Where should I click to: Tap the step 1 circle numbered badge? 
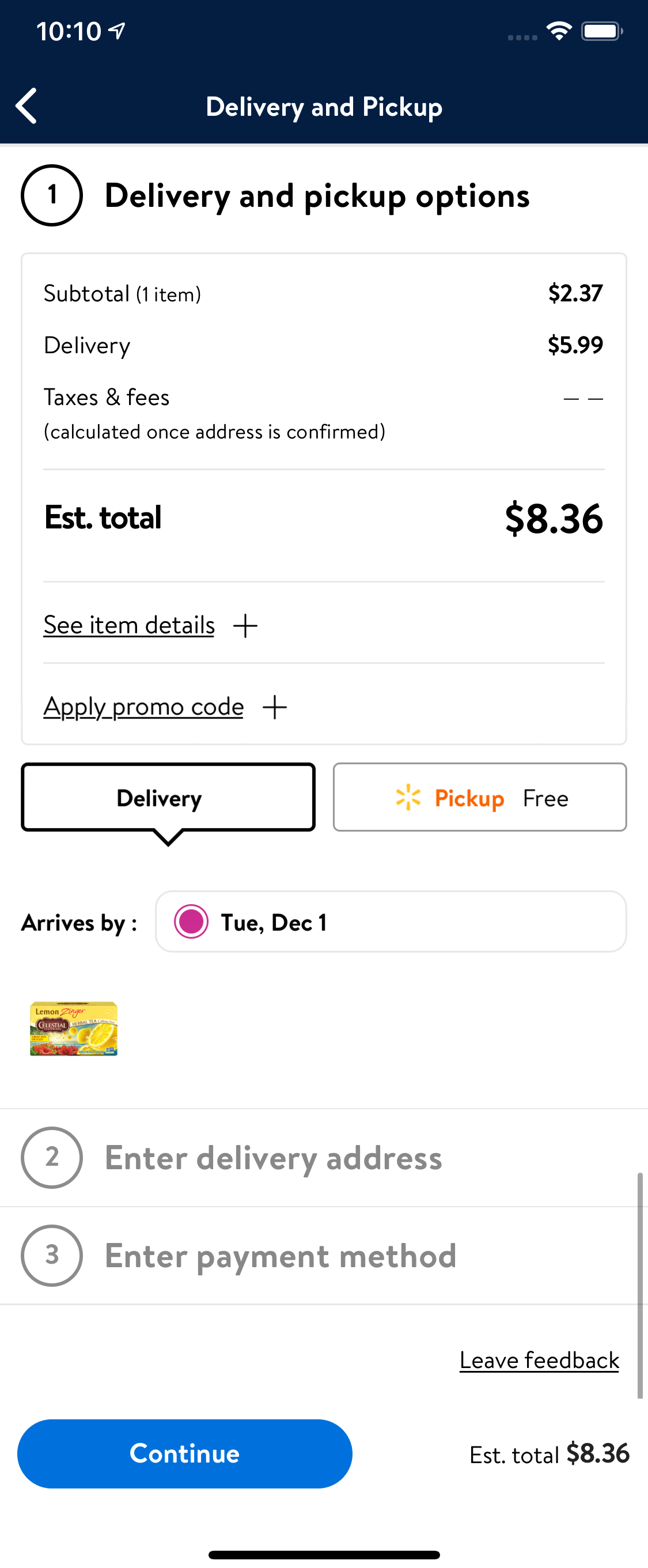click(51, 195)
